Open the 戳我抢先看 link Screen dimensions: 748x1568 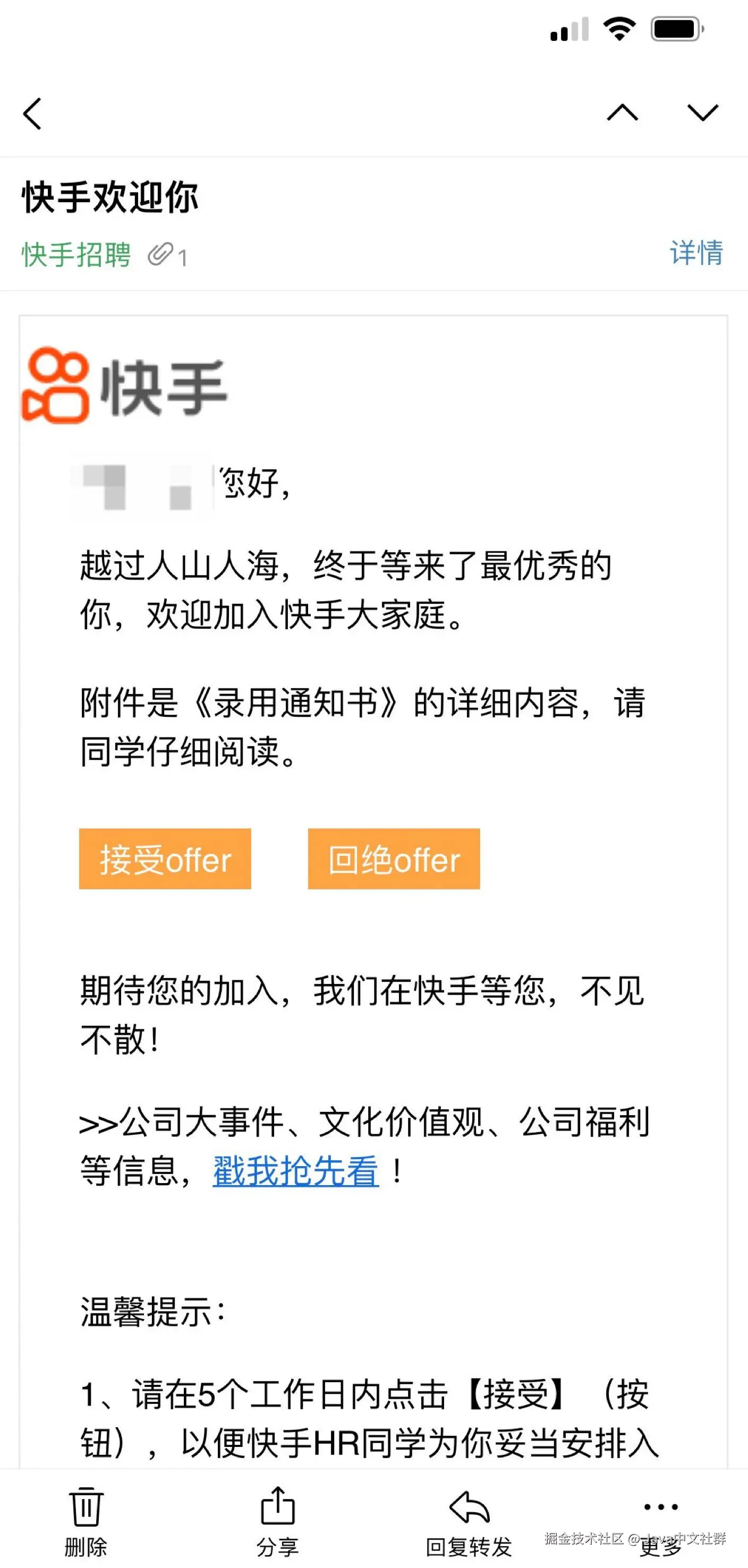[295, 1170]
